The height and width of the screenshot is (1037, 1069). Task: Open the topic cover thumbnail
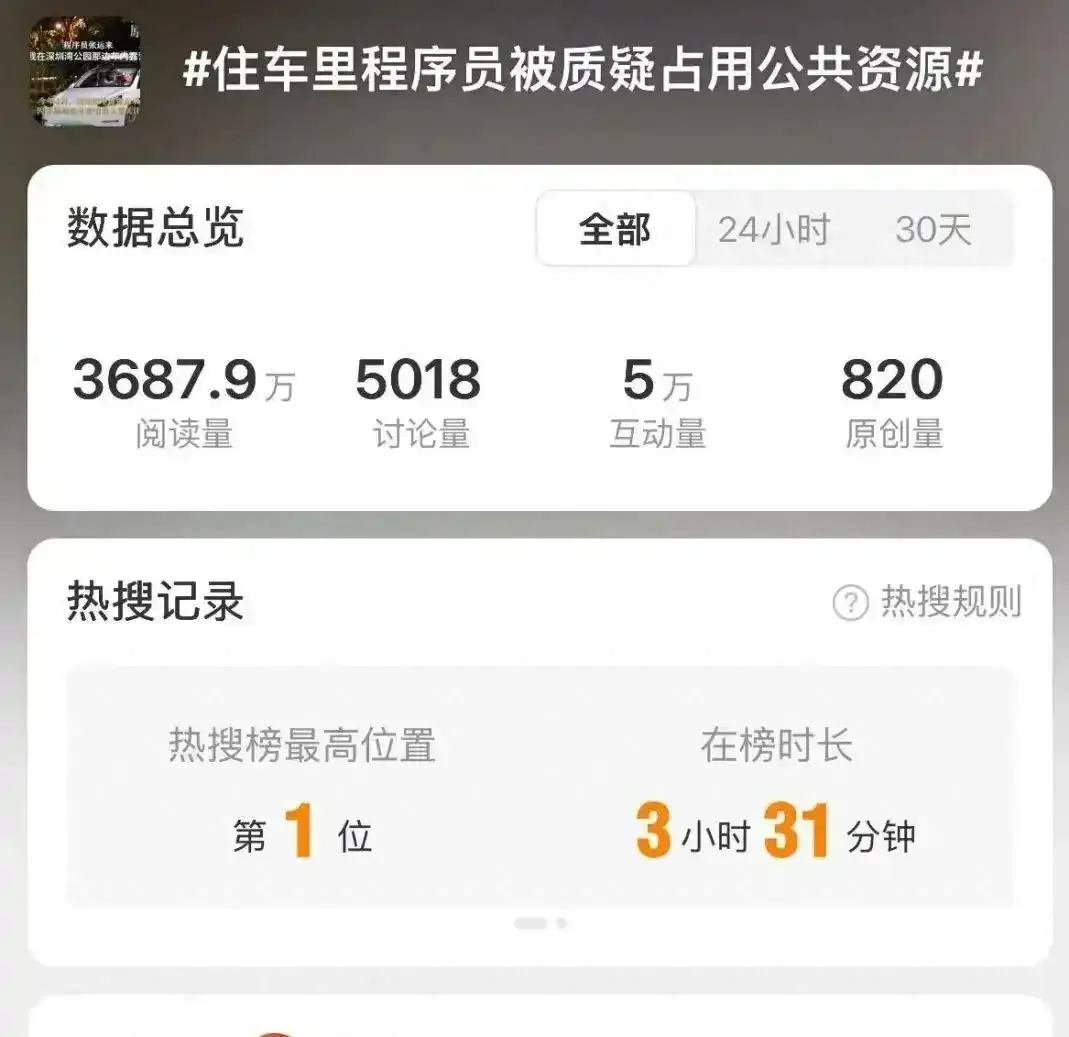pyautogui.click(x=85, y=71)
